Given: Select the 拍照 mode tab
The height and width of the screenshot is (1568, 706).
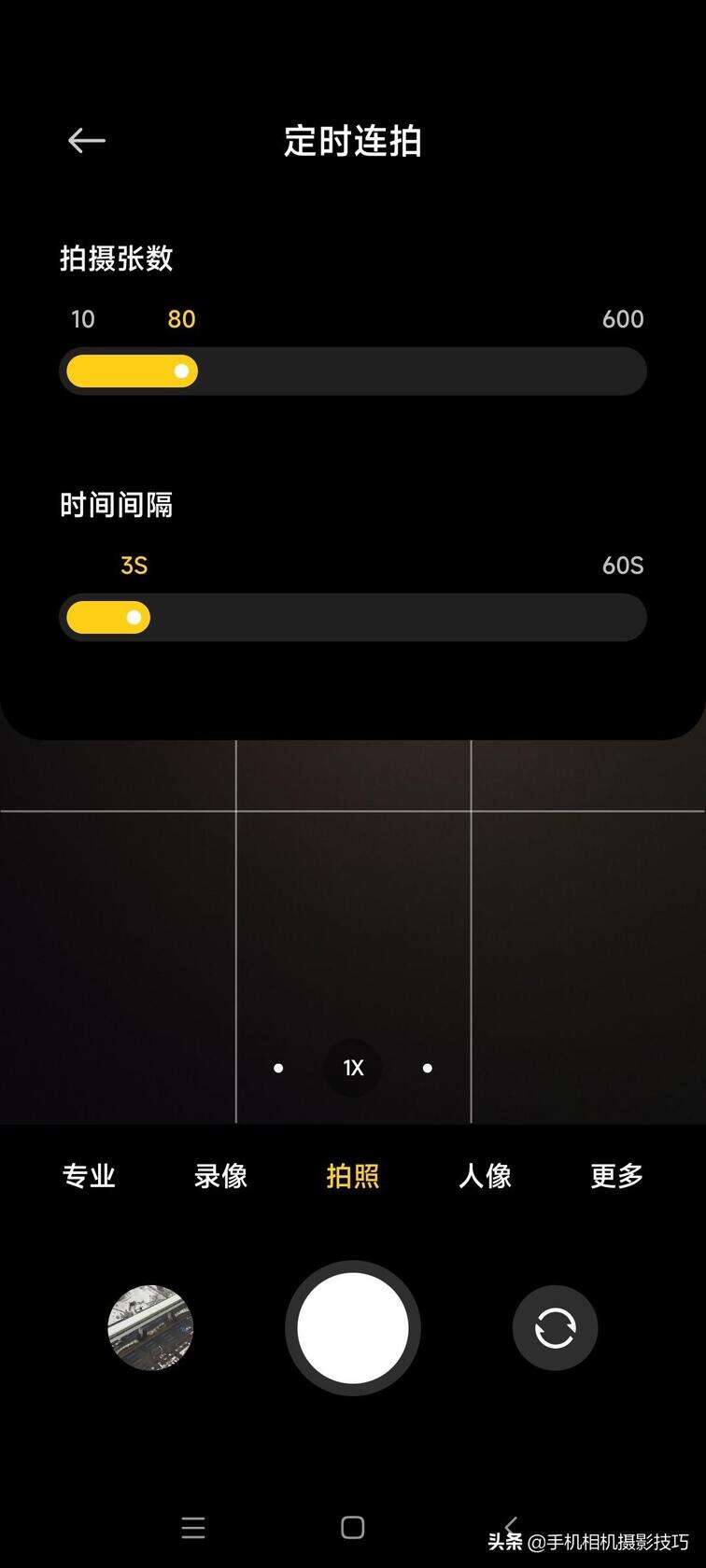Looking at the screenshot, I should 353,1176.
